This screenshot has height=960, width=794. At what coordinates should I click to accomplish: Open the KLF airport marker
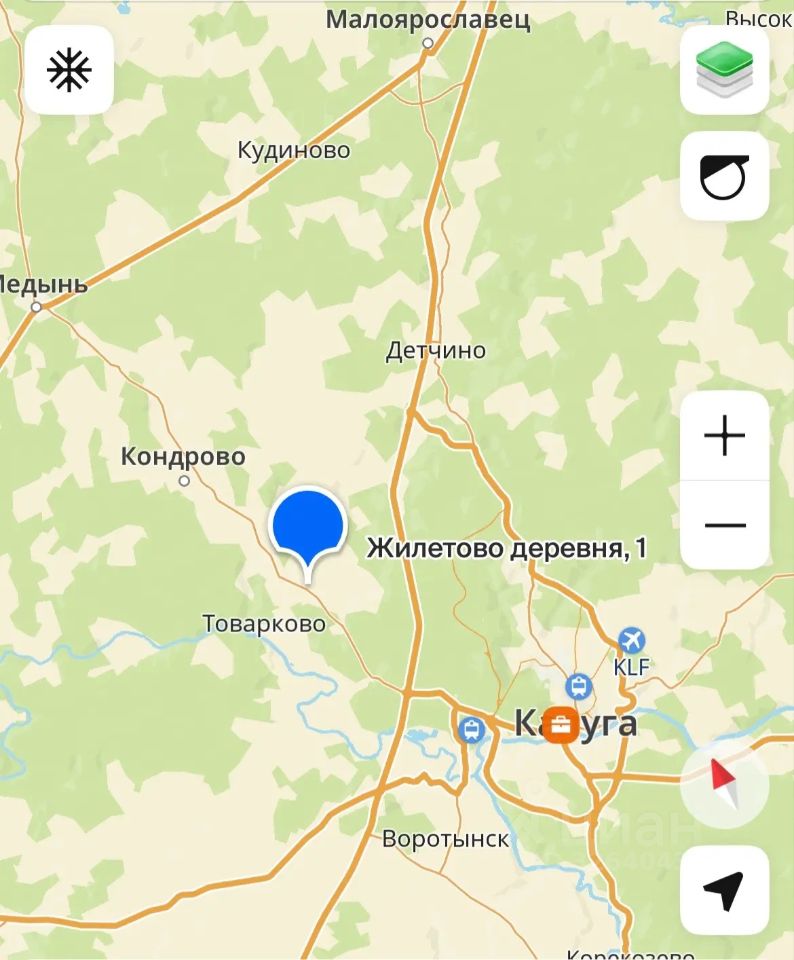click(x=631, y=640)
